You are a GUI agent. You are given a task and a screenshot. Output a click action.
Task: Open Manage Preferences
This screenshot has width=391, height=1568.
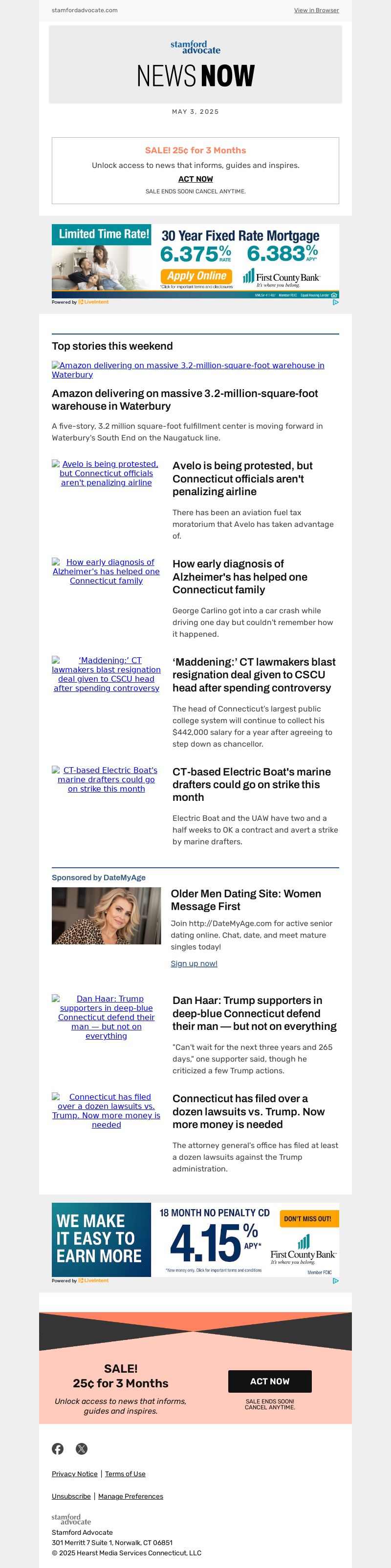(x=130, y=1496)
